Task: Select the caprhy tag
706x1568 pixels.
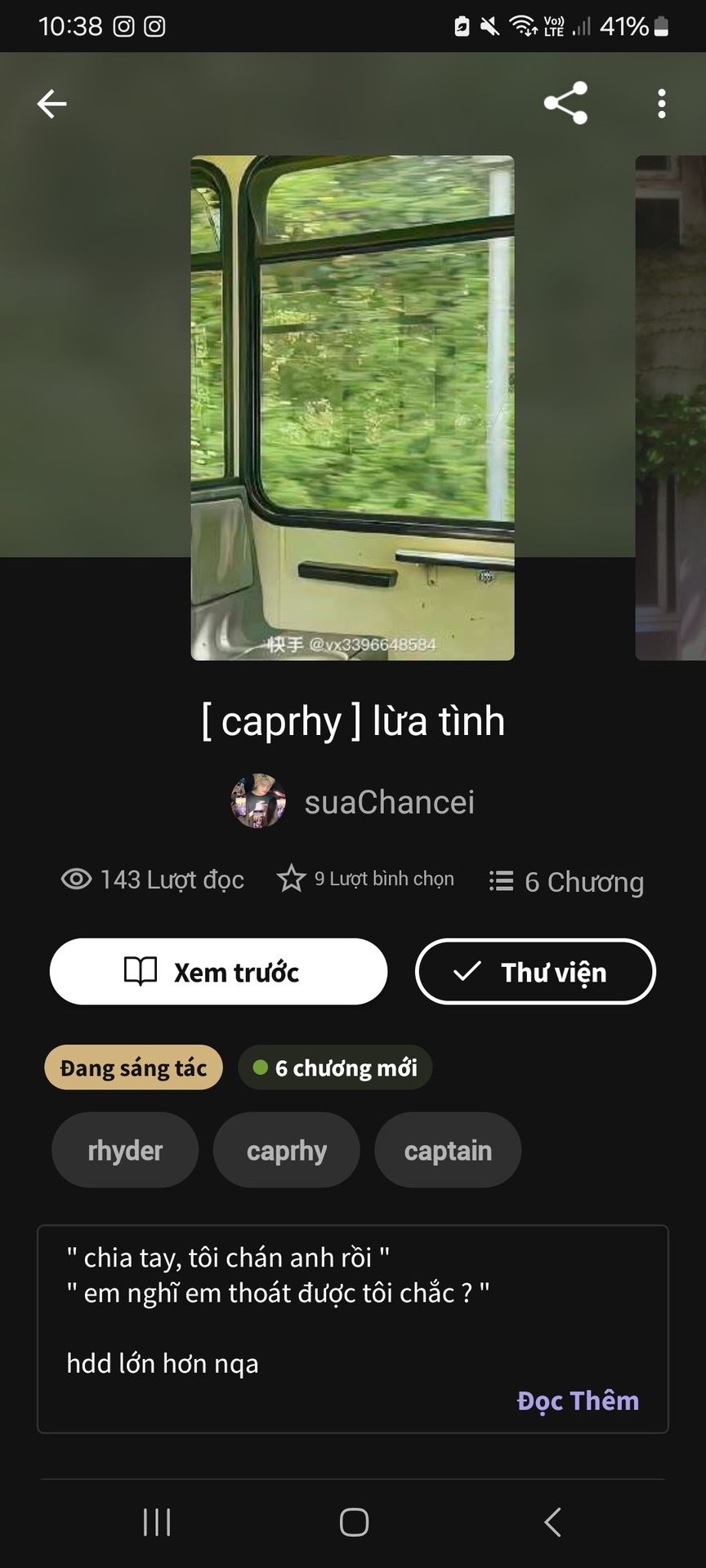Action: (286, 1150)
